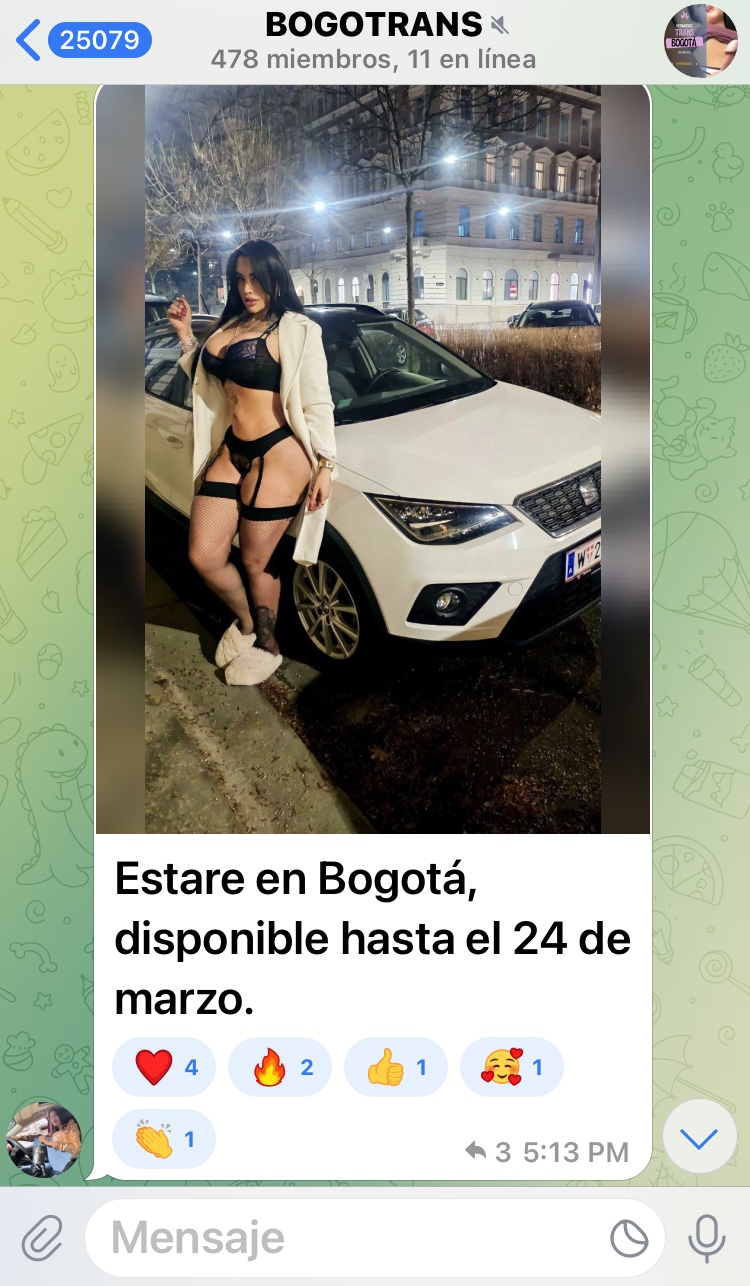The width and height of the screenshot is (750, 1286).
Task: Jump to the latest messages
Action: coord(699,1137)
